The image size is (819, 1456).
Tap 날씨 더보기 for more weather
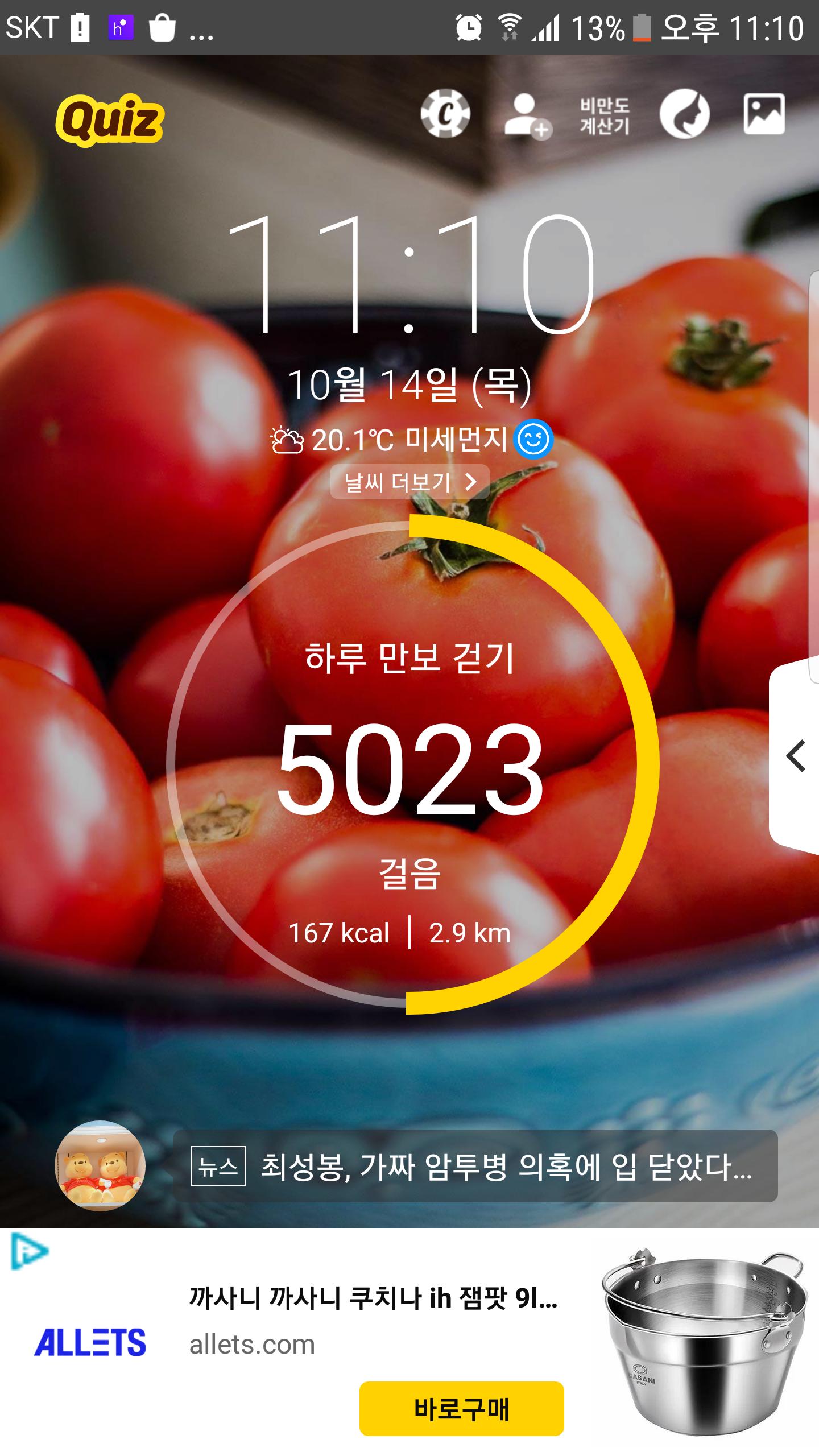[x=409, y=482]
